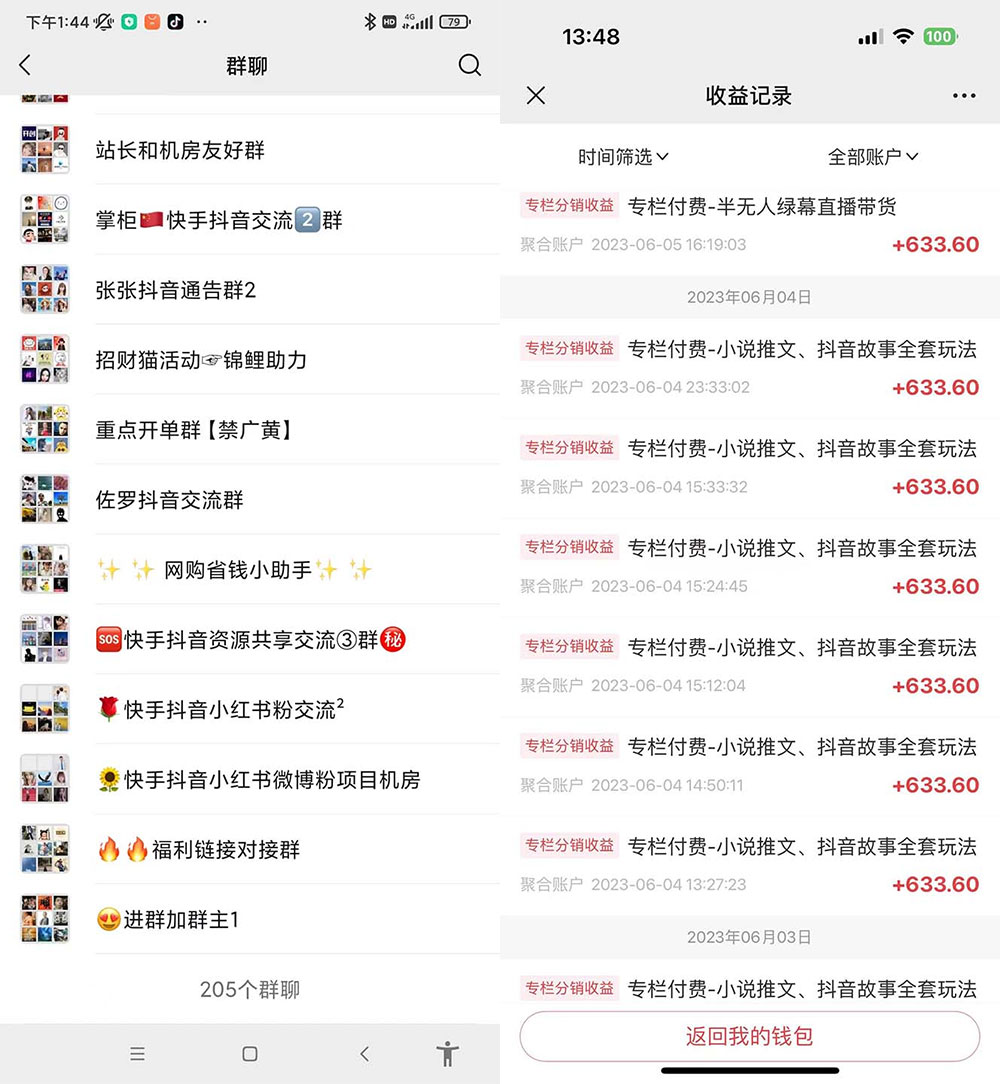The height and width of the screenshot is (1084, 1000).
Task: Tap the back arrow above the group list
Action: [24, 65]
